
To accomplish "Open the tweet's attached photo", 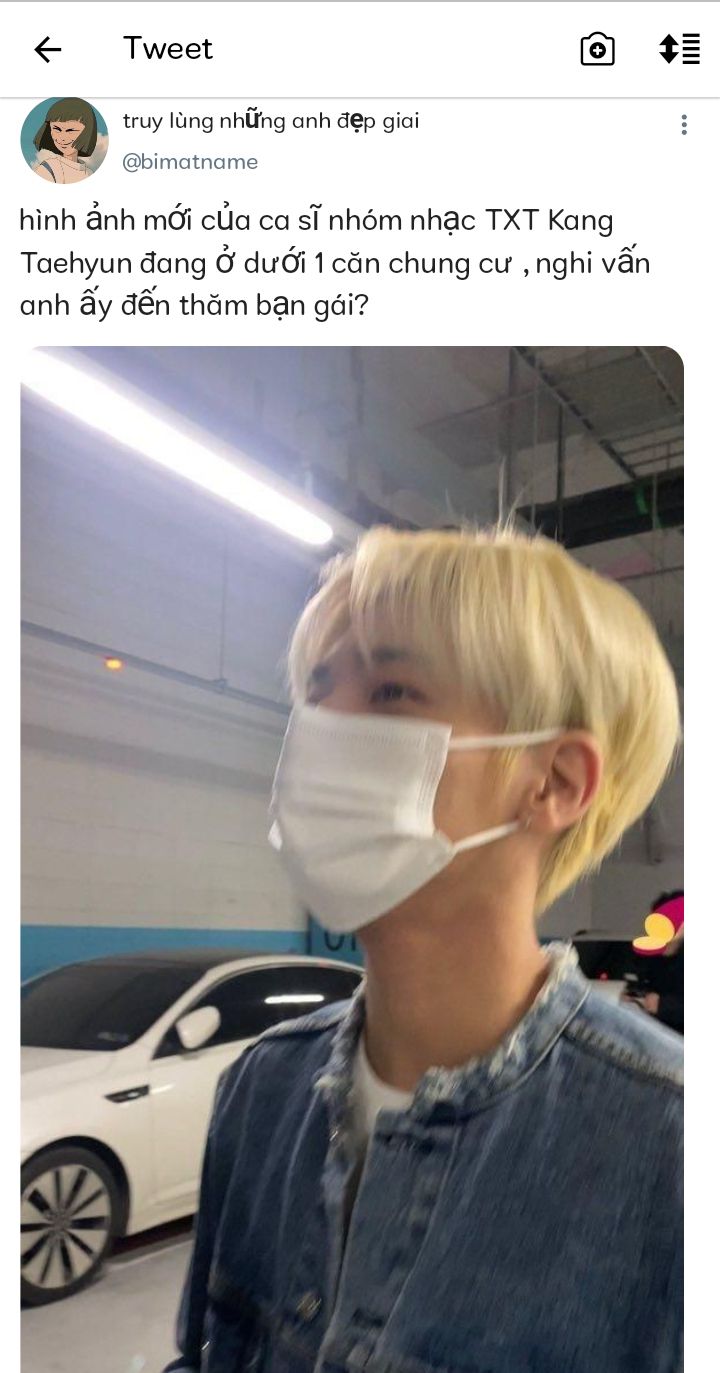I will point(352,858).
